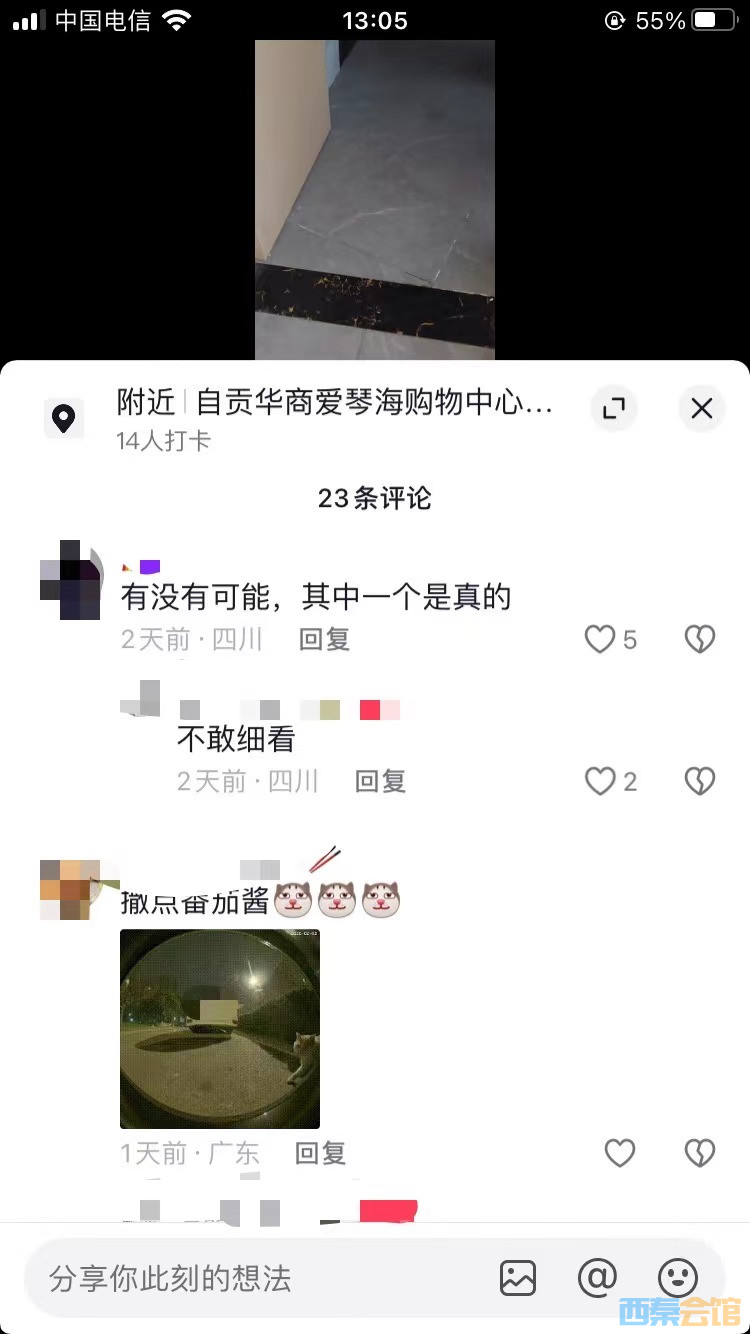The width and height of the screenshot is (750, 1334).
Task: Tap 回复 under the 不敢细看 reply
Action: tap(380, 781)
